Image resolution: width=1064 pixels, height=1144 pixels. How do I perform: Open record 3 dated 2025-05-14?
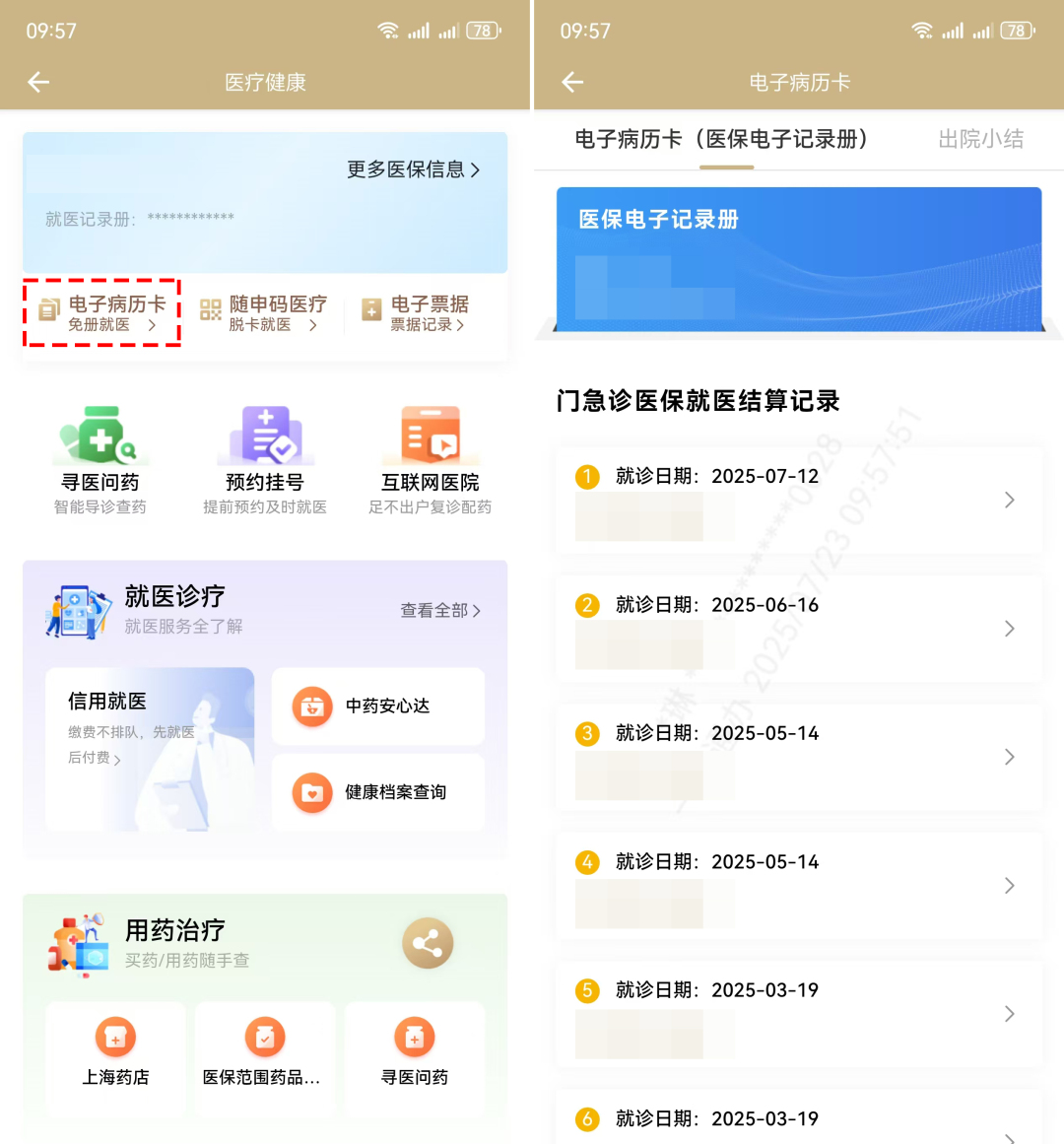[x=798, y=757]
